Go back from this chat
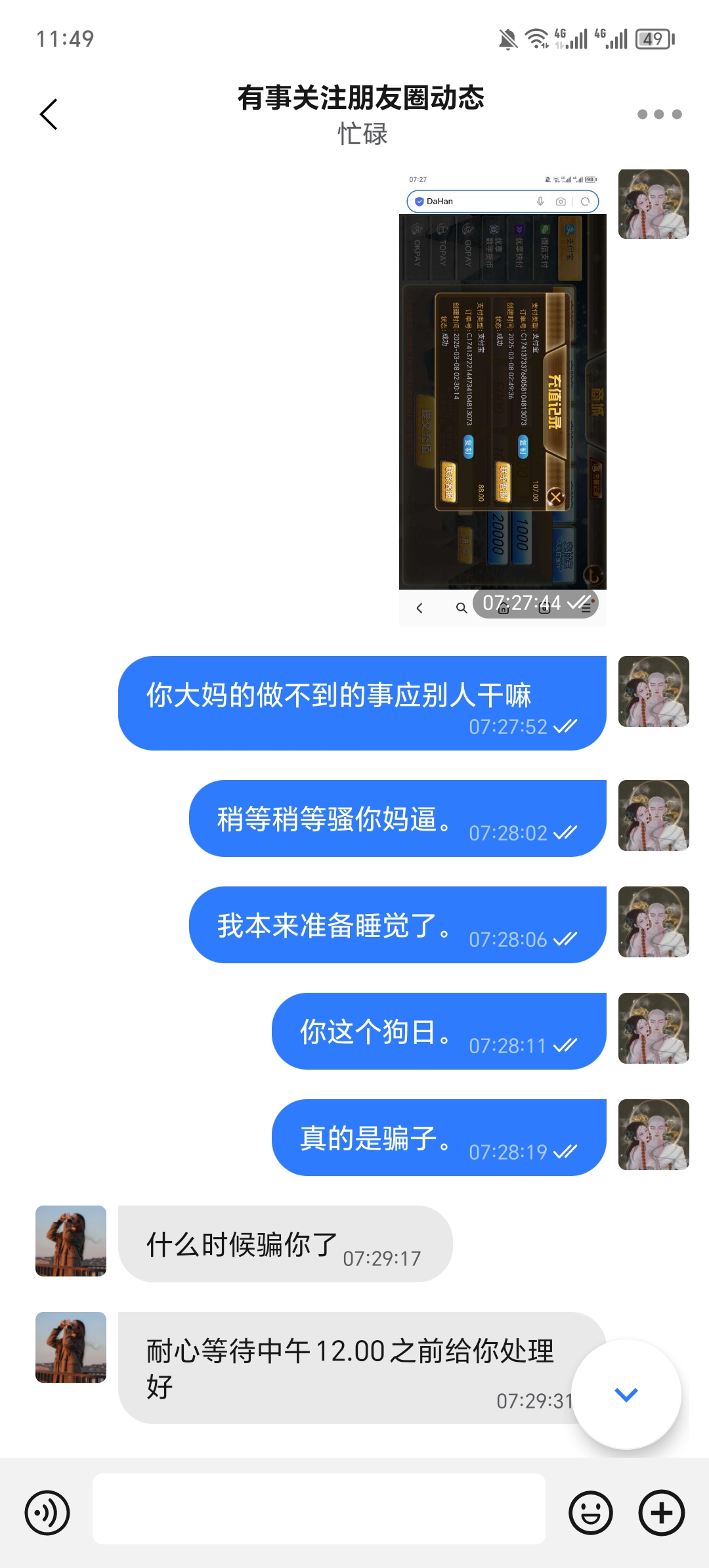 tap(49, 114)
